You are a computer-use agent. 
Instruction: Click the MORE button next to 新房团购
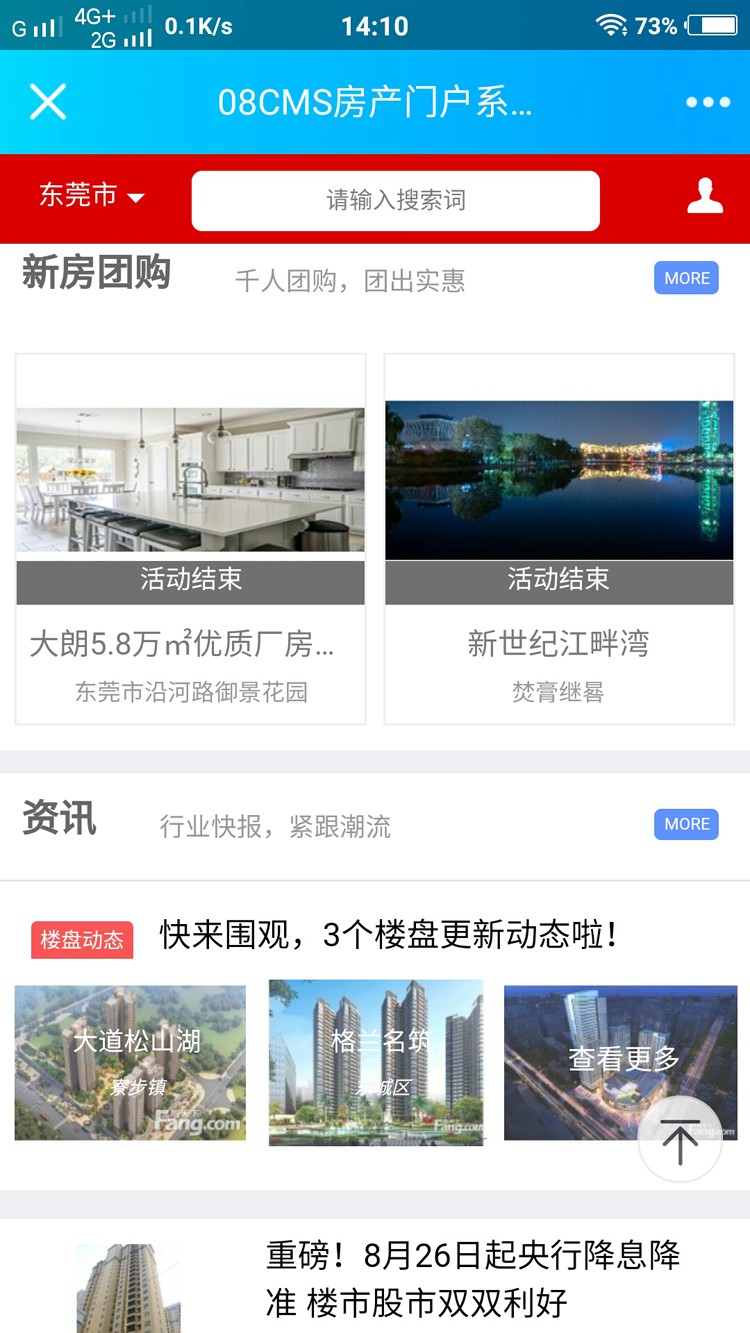[x=686, y=278]
